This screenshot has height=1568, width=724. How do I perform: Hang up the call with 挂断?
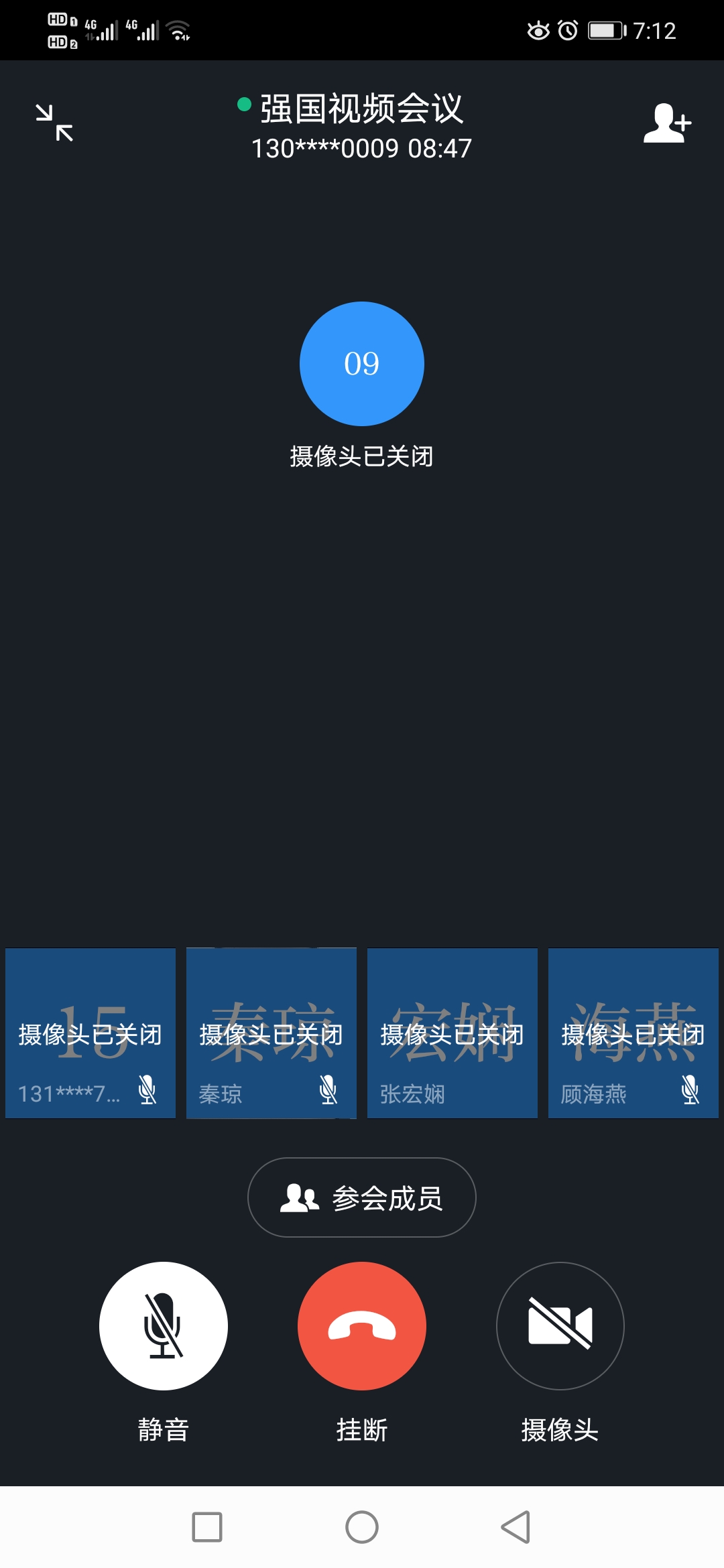pyautogui.click(x=362, y=1326)
